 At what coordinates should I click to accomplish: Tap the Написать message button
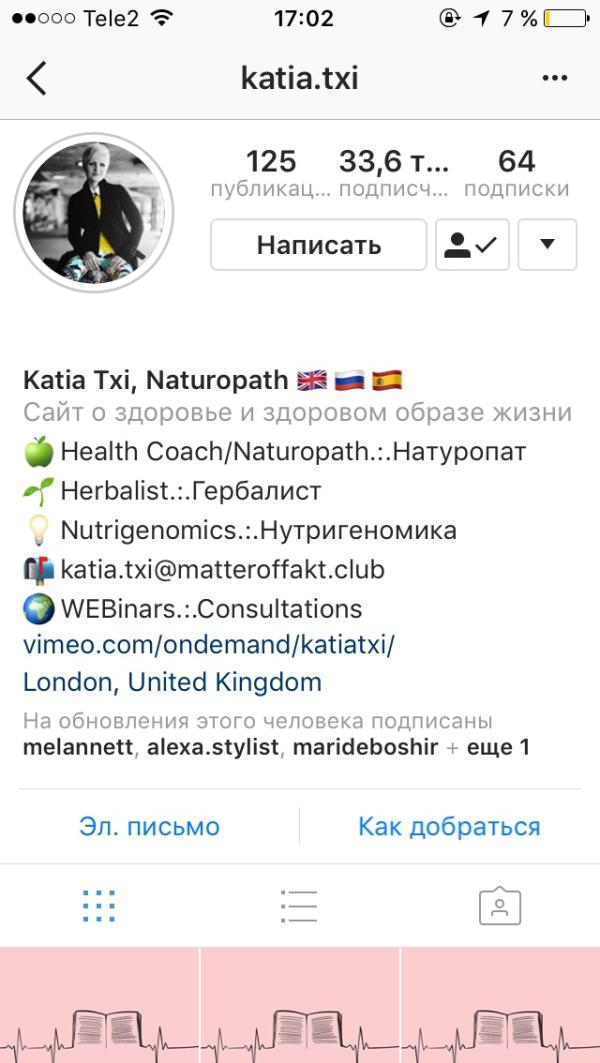pos(318,245)
